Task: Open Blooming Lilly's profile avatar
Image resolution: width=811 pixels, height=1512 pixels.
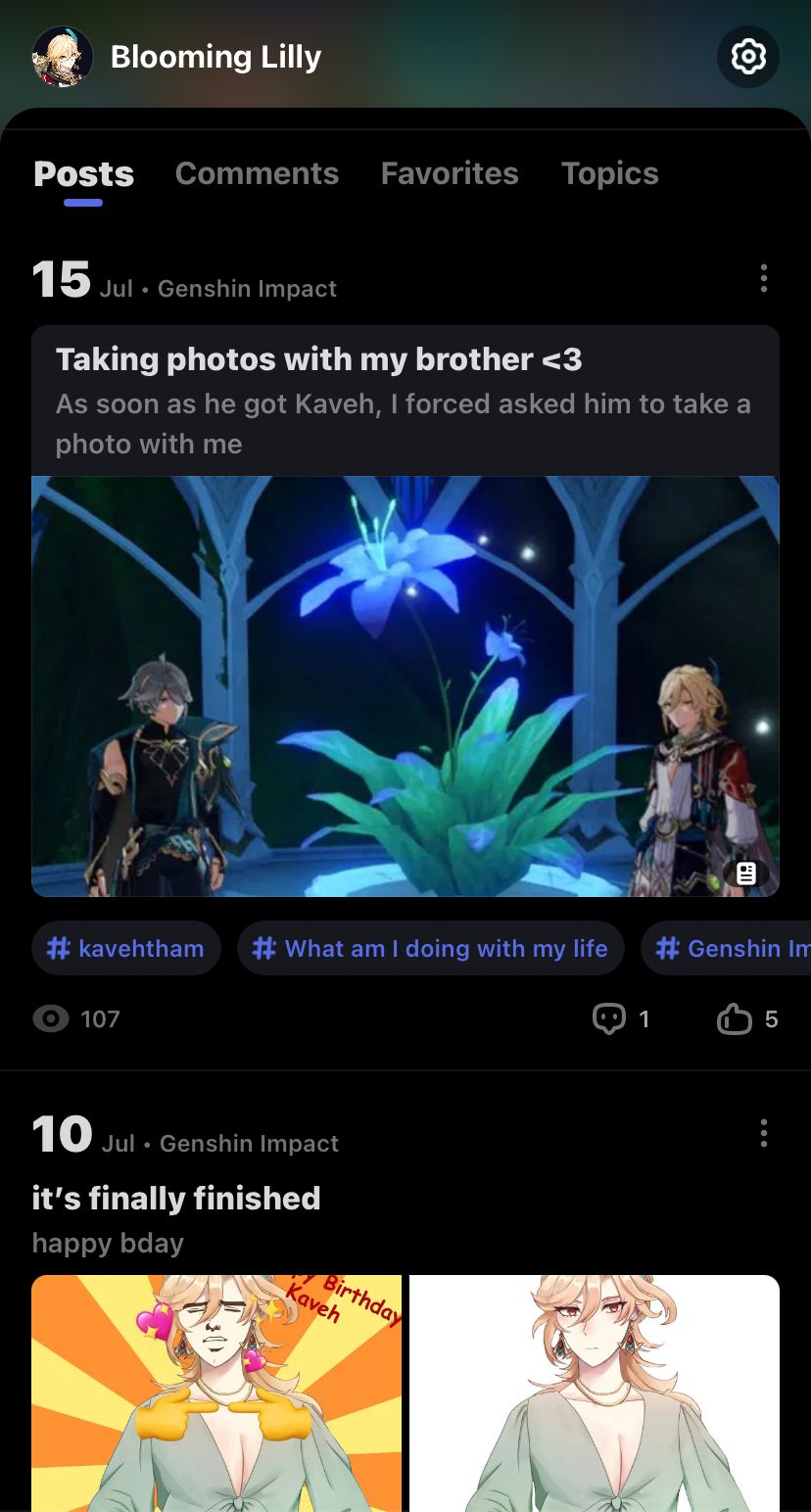Action: coord(63,57)
